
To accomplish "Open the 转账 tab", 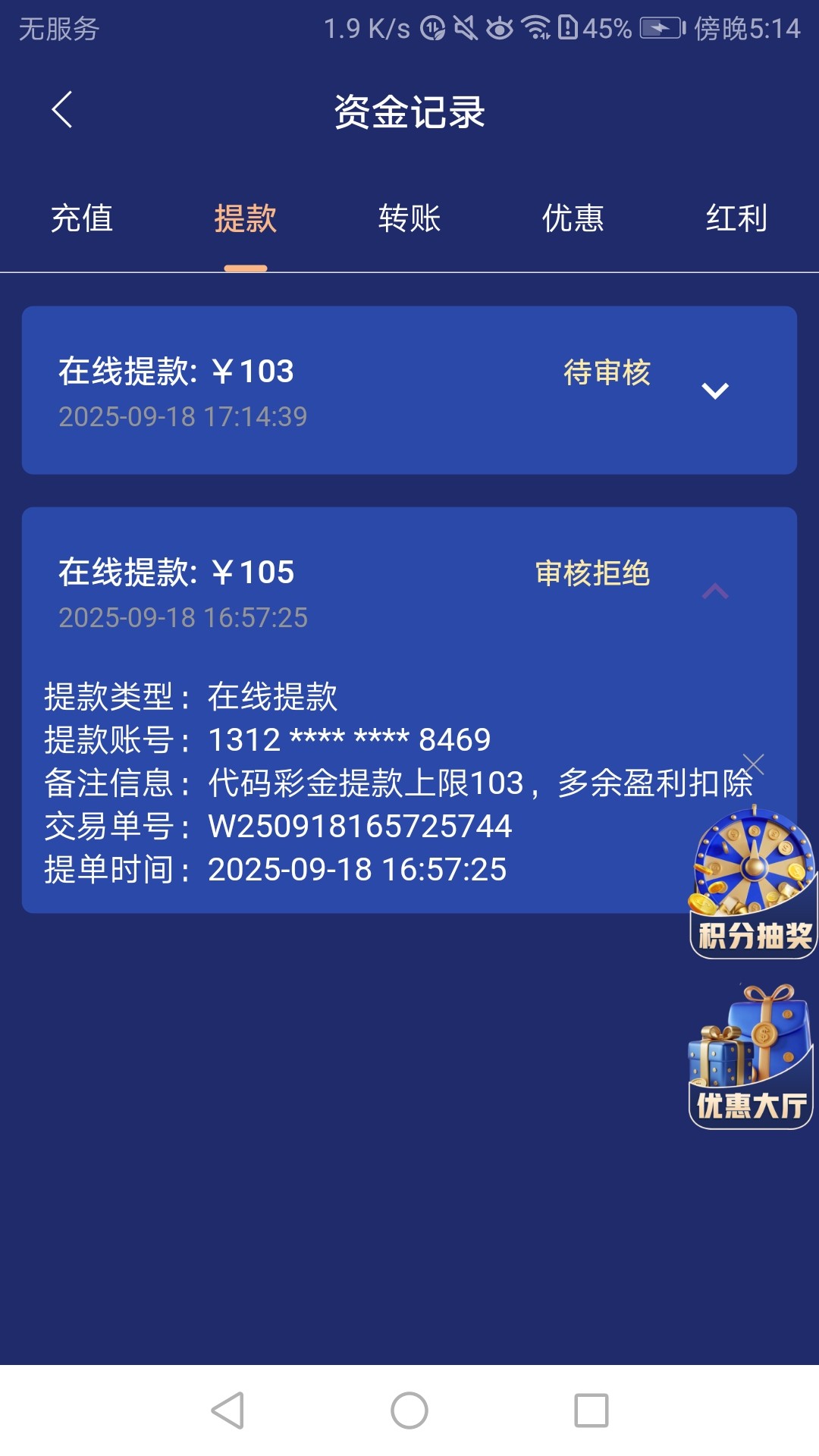I will pos(409,218).
